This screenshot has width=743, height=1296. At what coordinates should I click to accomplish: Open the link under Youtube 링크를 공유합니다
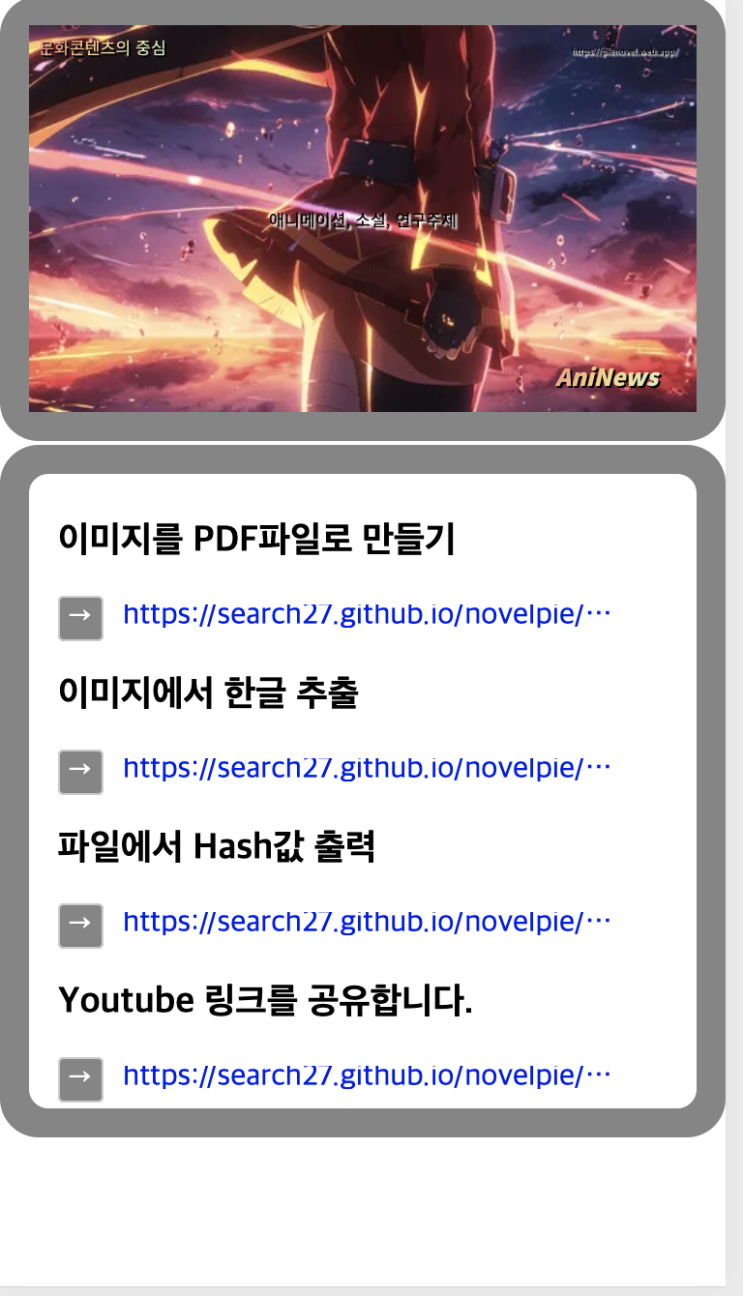[x=365, y=1075]
